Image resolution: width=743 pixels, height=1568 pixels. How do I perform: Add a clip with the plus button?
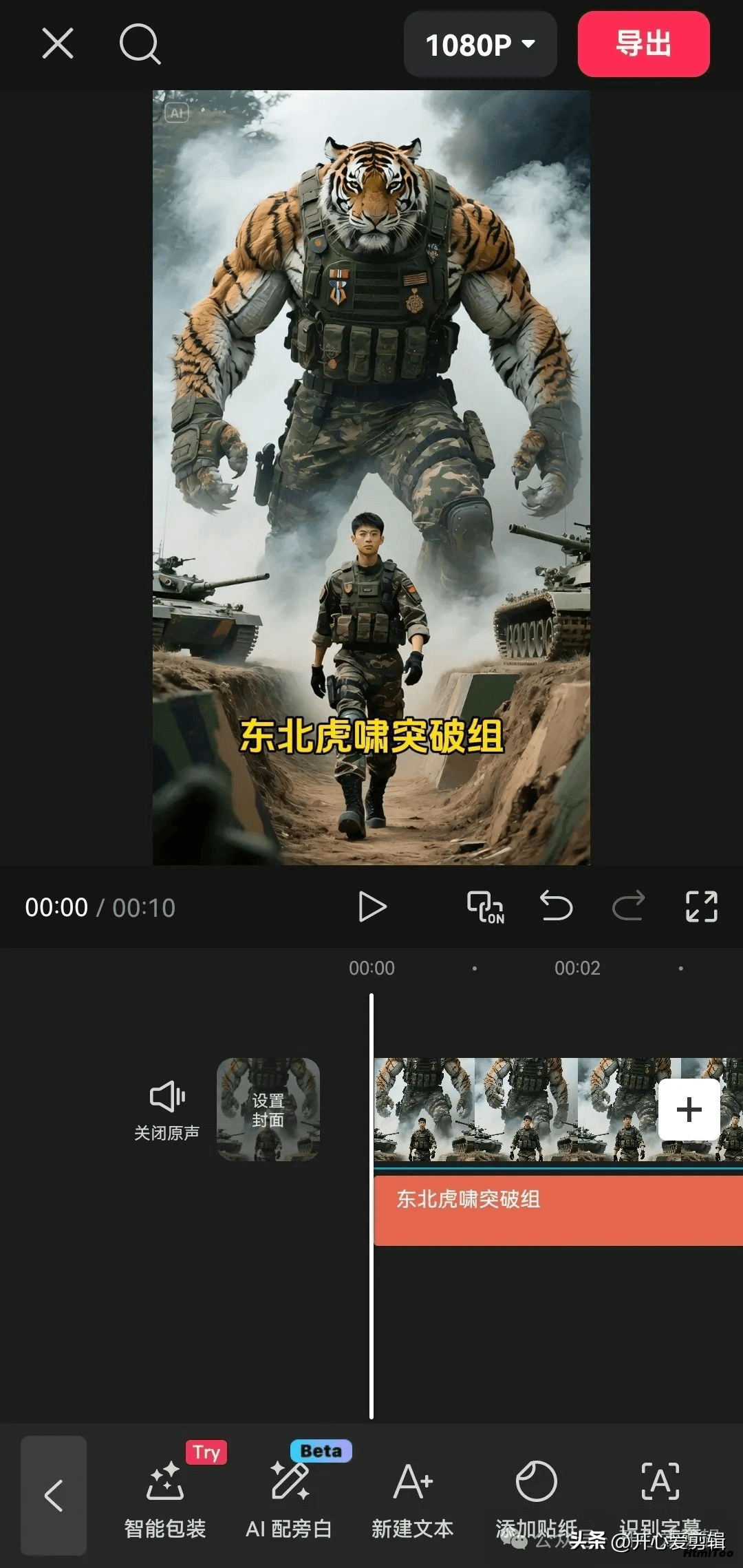pos(689,1110)
